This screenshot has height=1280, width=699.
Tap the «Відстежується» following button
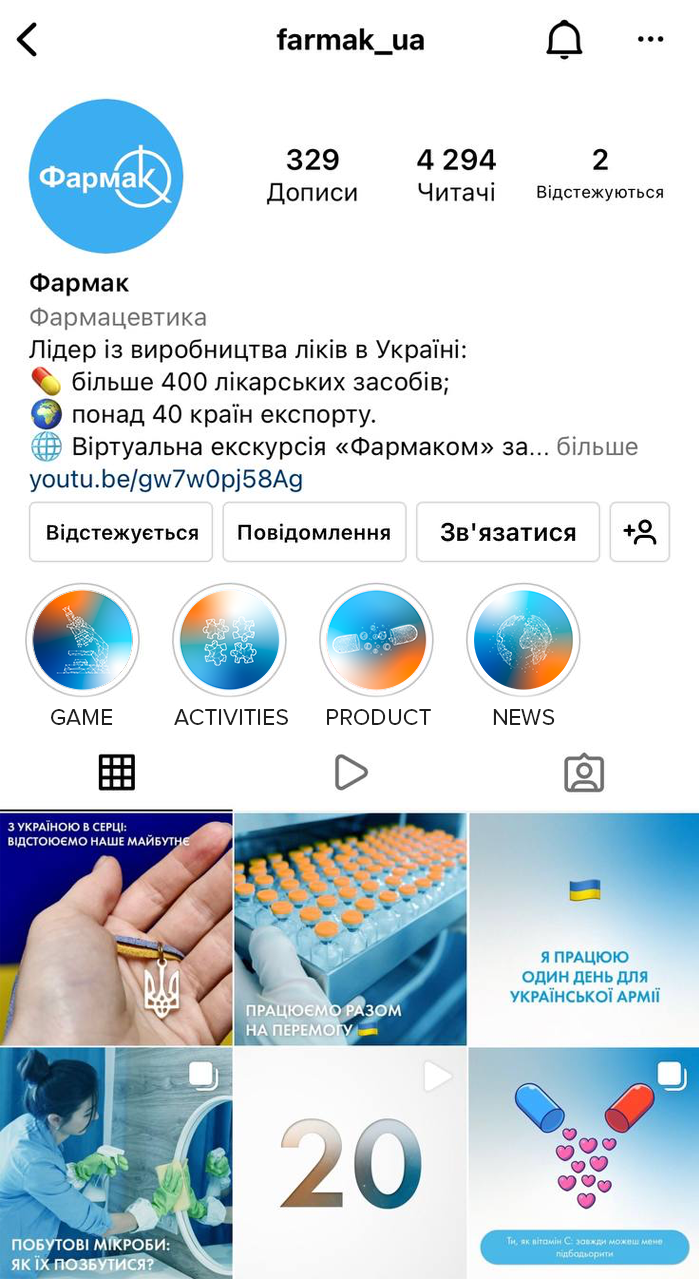[122, 532]
